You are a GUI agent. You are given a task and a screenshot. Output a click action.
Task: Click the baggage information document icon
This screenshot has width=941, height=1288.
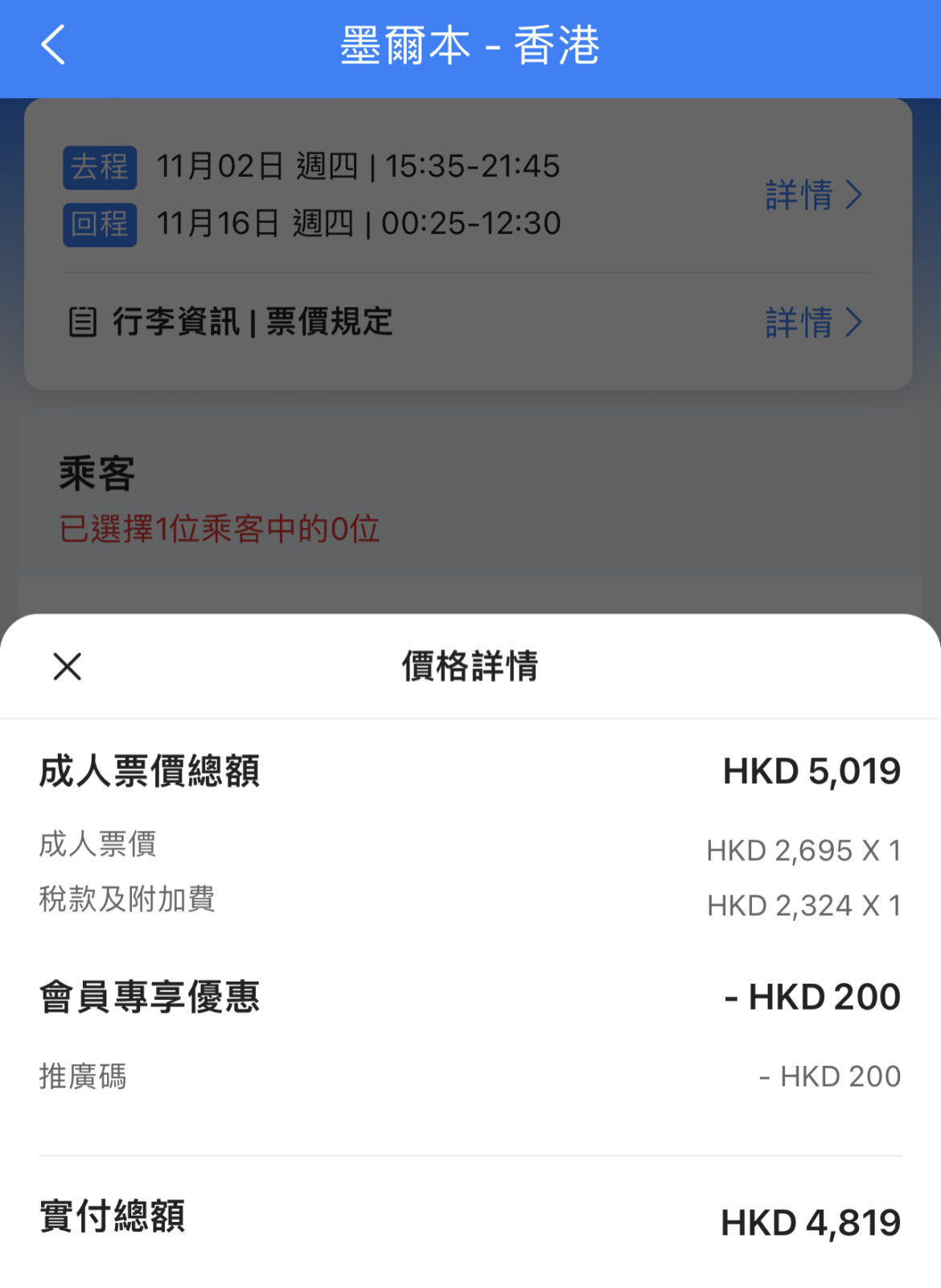coord(83,323)
